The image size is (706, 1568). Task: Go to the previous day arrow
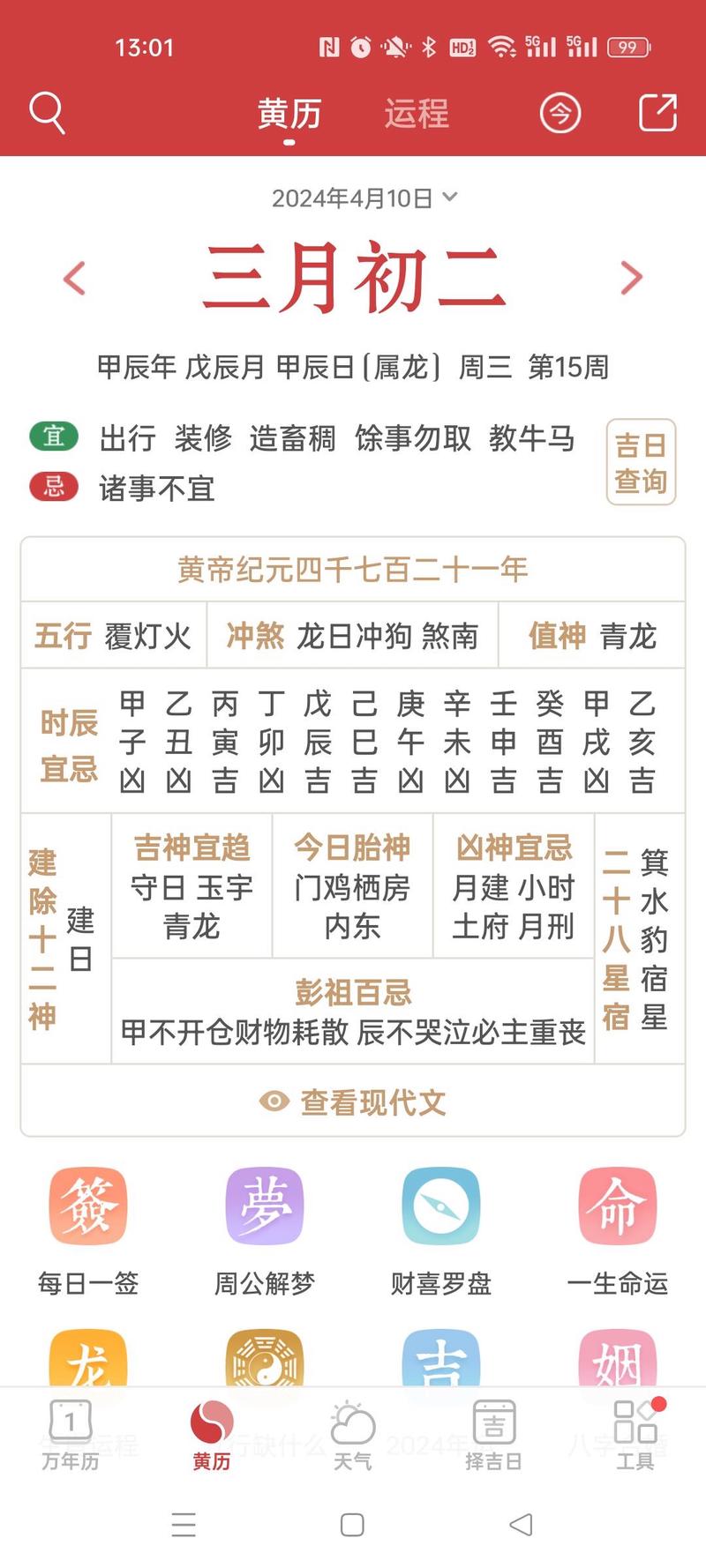tap(75, 279)
